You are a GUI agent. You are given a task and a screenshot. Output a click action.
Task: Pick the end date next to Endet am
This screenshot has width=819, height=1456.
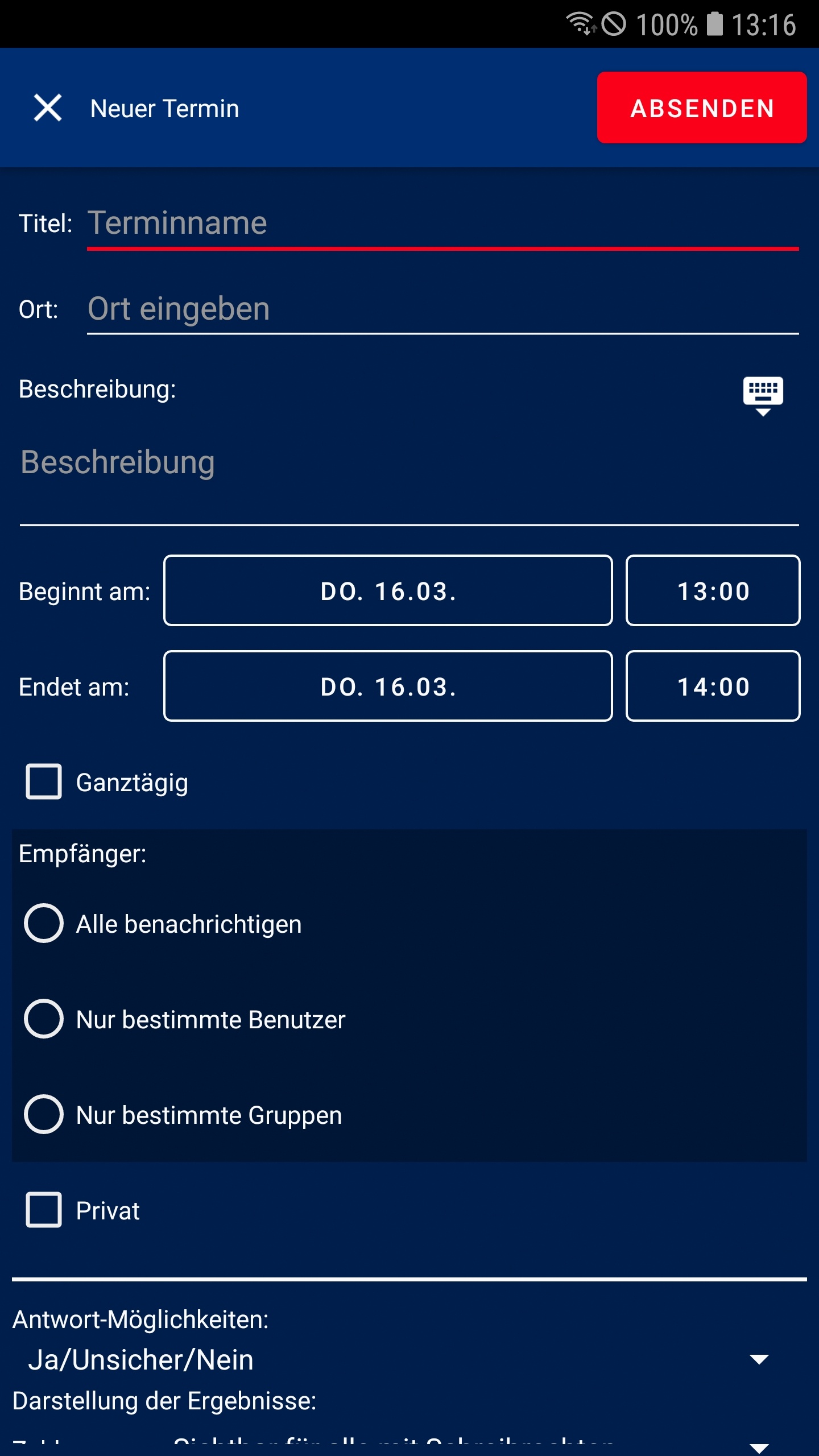pos(388,686)
